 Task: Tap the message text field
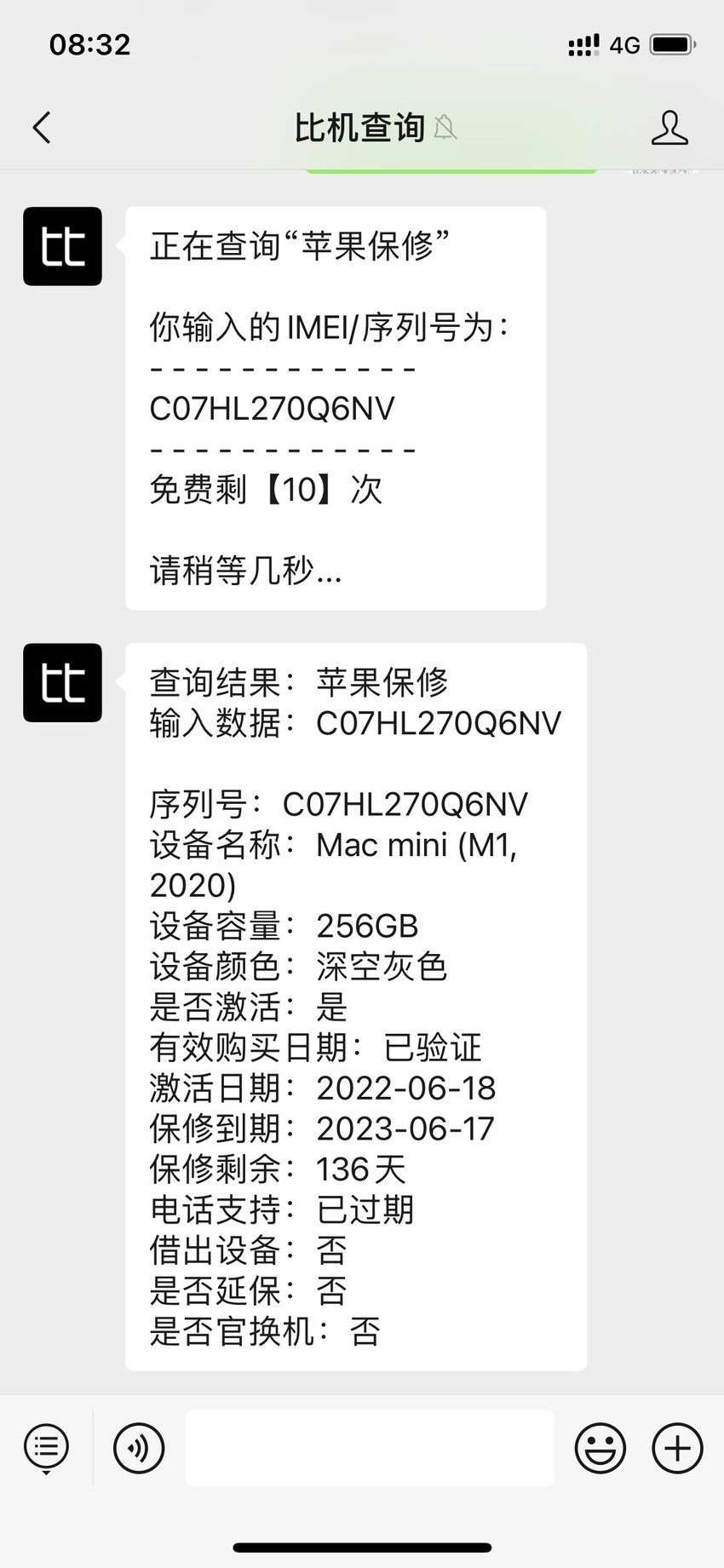[370, 1448]
